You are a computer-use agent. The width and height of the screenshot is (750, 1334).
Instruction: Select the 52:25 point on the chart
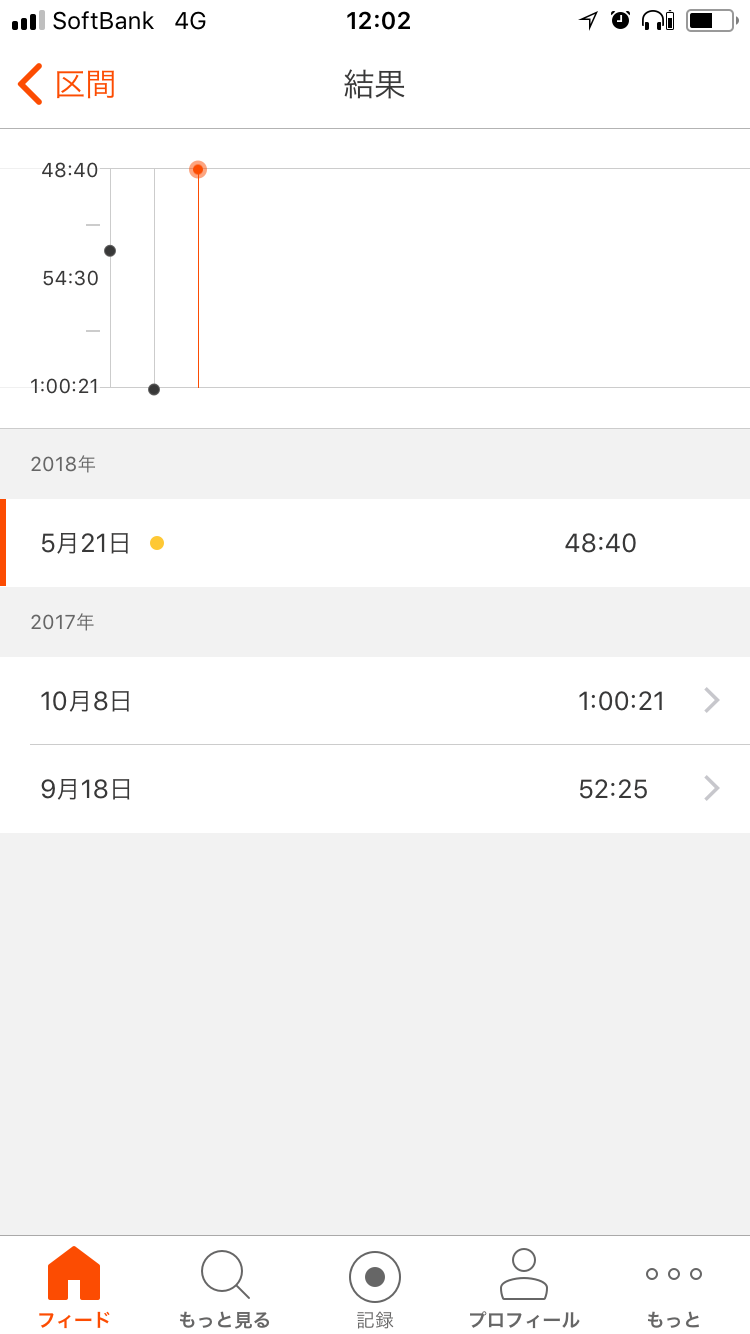[x=110, y=250]
